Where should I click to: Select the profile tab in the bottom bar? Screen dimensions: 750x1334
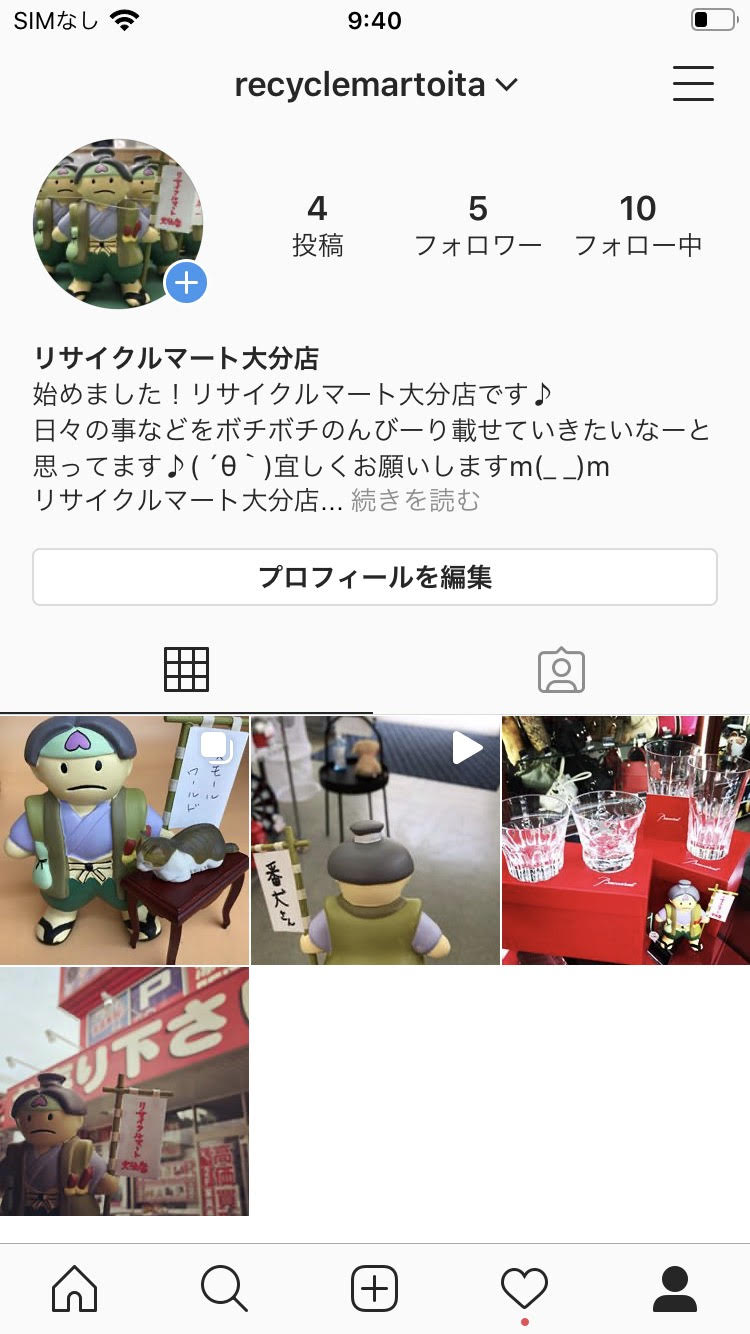(x=674, y=1289)
